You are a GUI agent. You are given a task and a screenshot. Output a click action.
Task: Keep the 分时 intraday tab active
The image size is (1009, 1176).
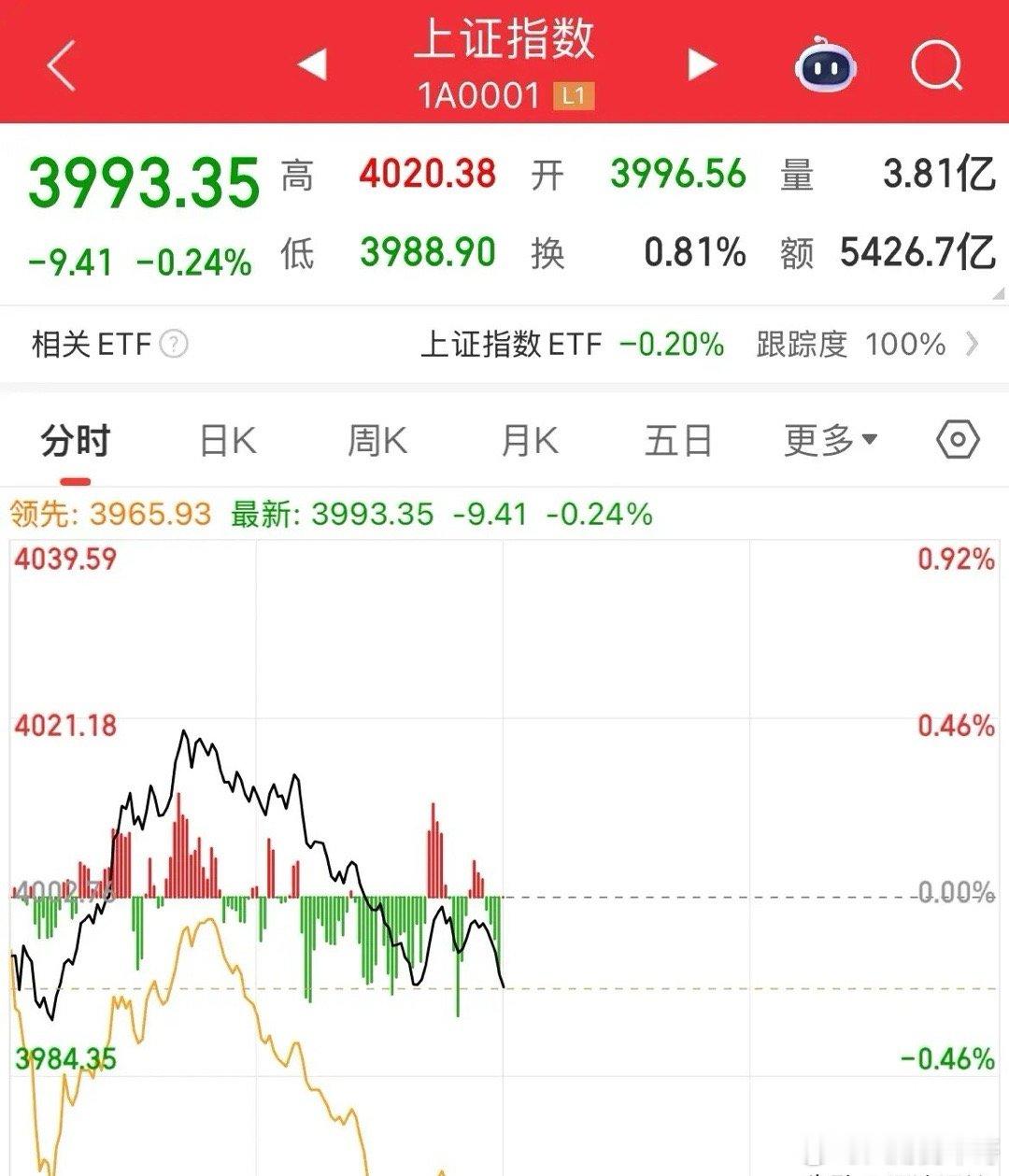[x=72, y=439]
